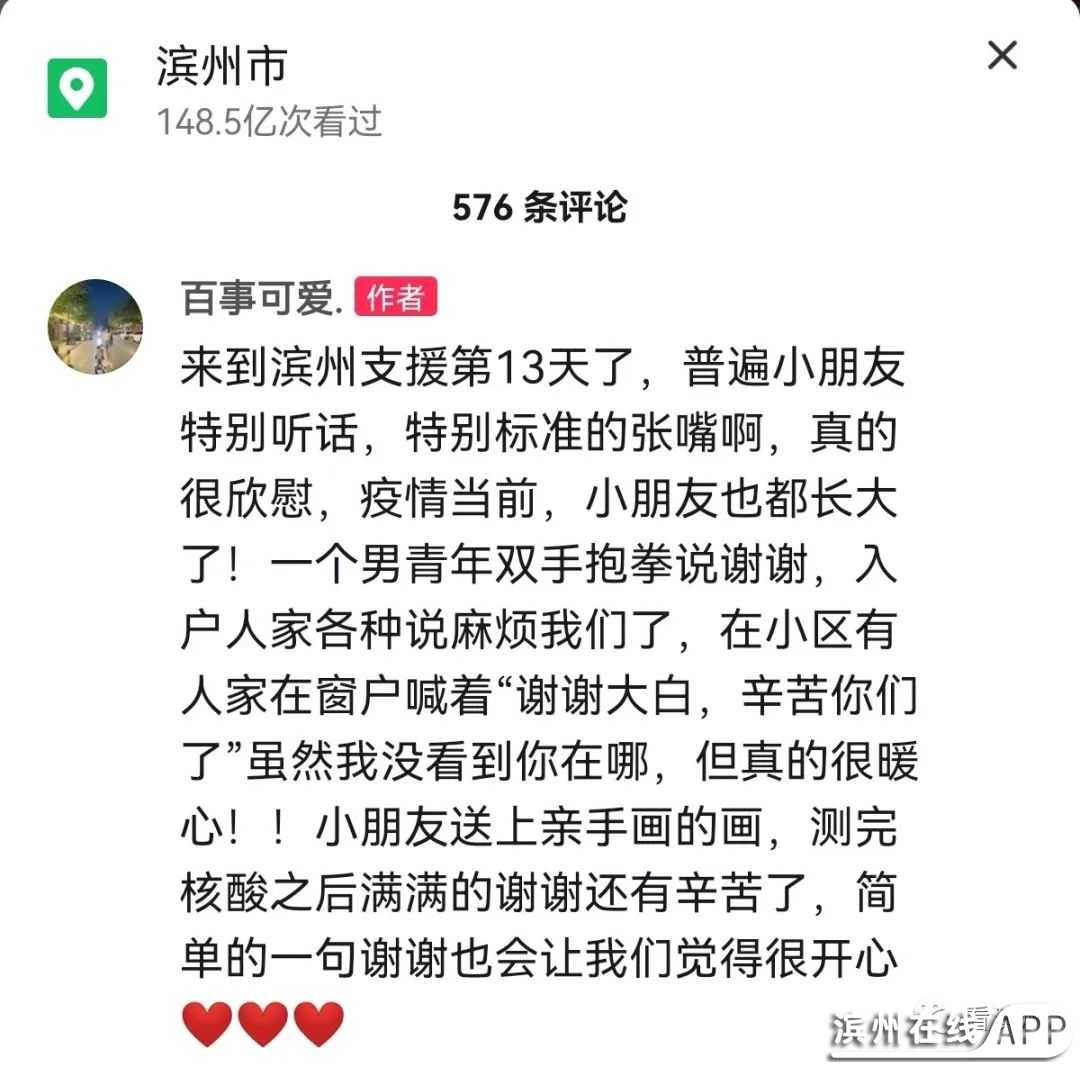Image resolution: width=1080 pixels, height=1067 pixels.
Task: Open the 滨州市 location page
Action: point(222,66)
